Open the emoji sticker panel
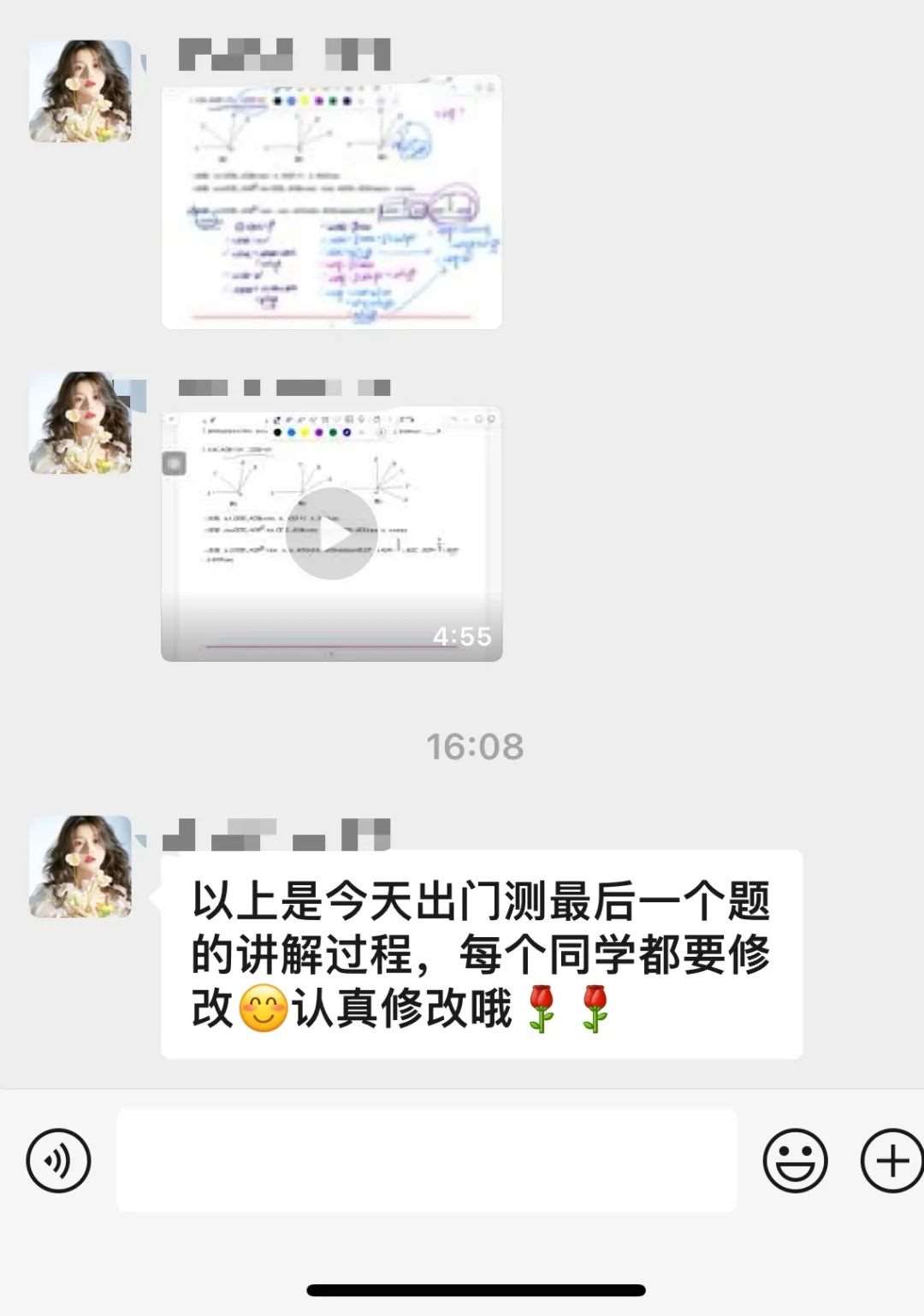The width and height of the screenshot is (924, 1316). tap(795, 1160)
